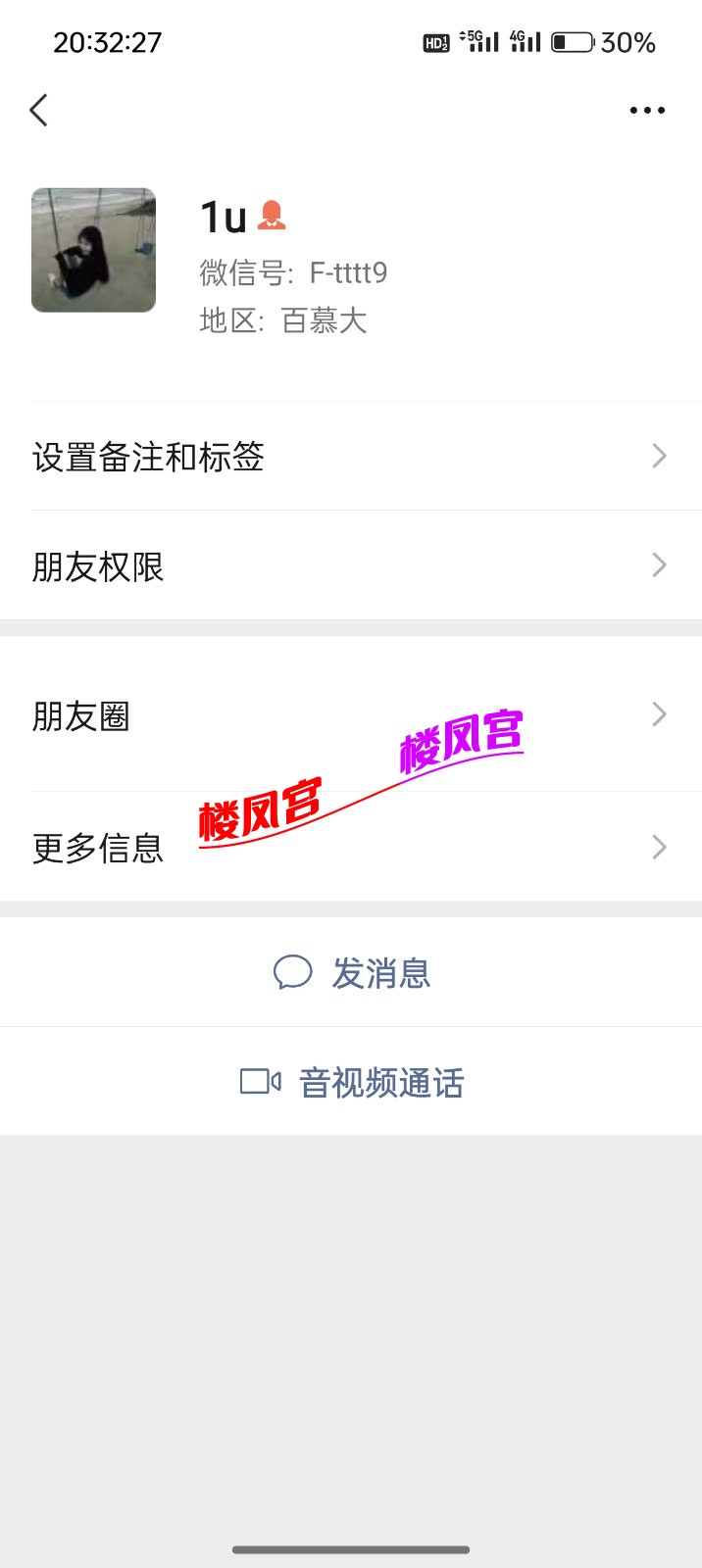Open 更多信息 row
702x1568 pixels.
tap(351, 847)
